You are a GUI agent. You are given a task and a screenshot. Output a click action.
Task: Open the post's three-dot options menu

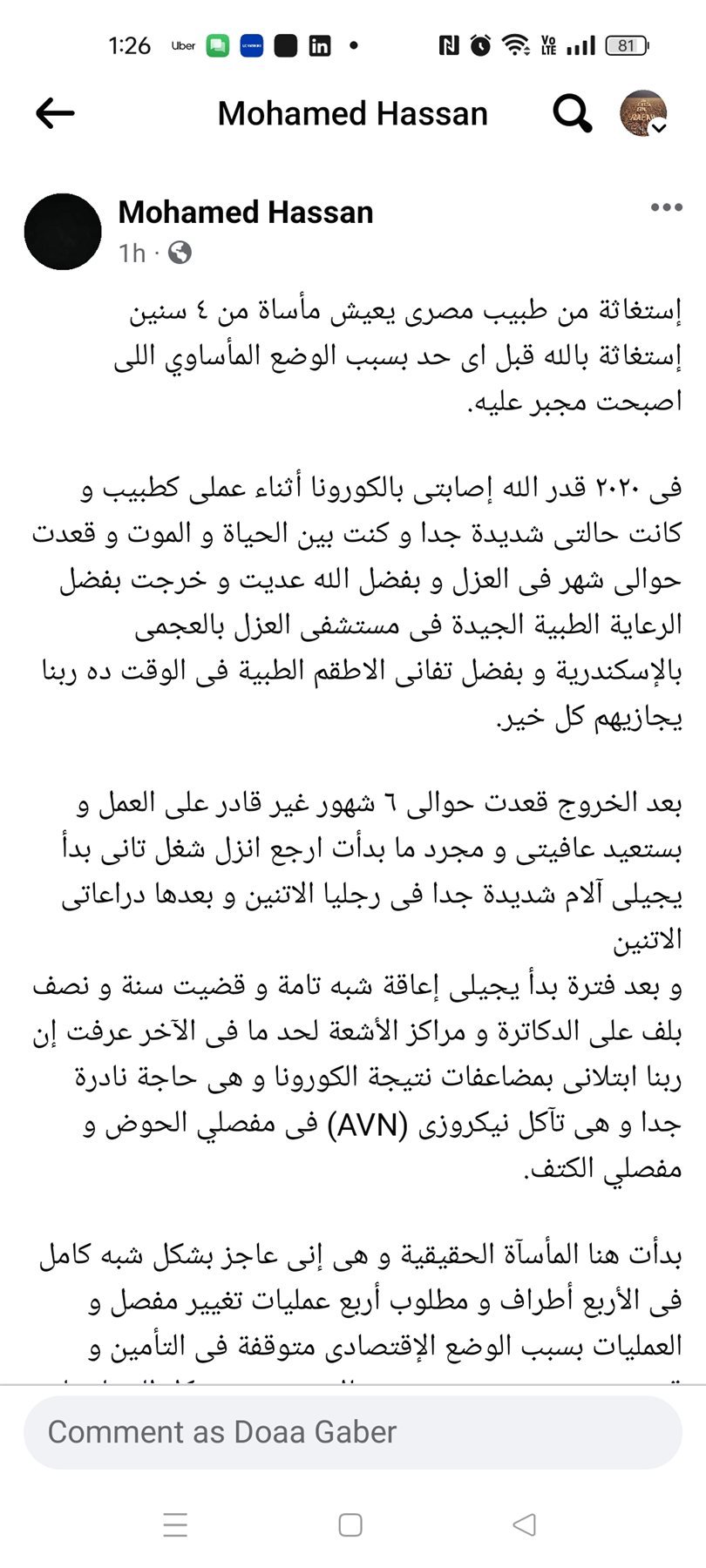[667, 207]
